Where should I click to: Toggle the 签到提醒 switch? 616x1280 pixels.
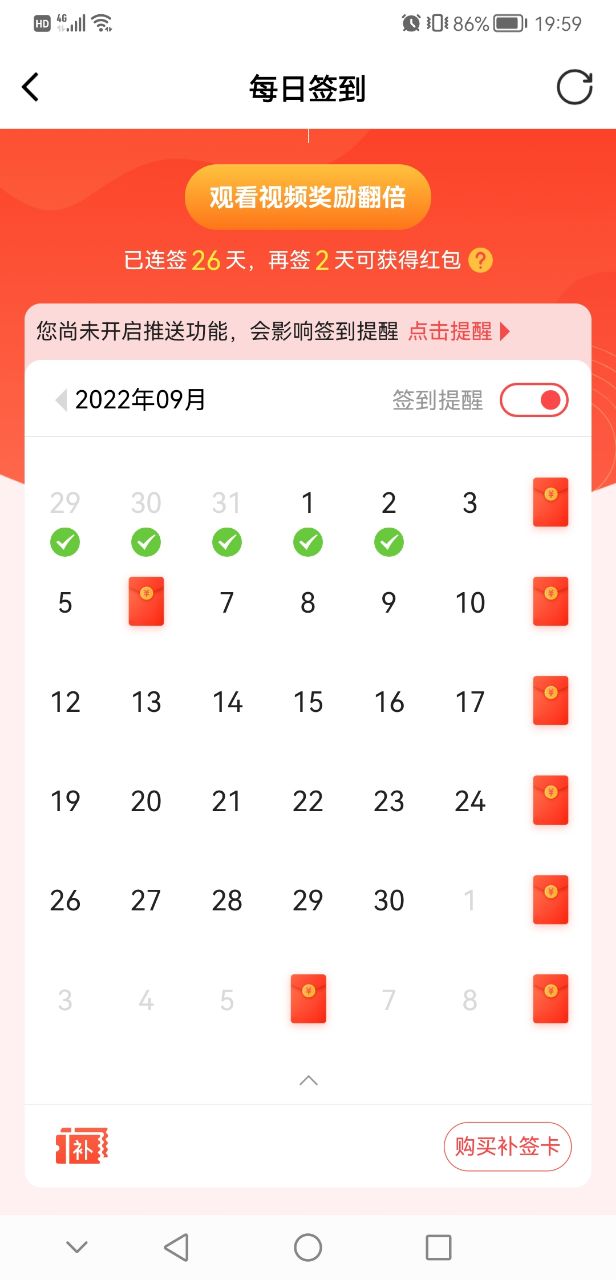click(534, 401)
